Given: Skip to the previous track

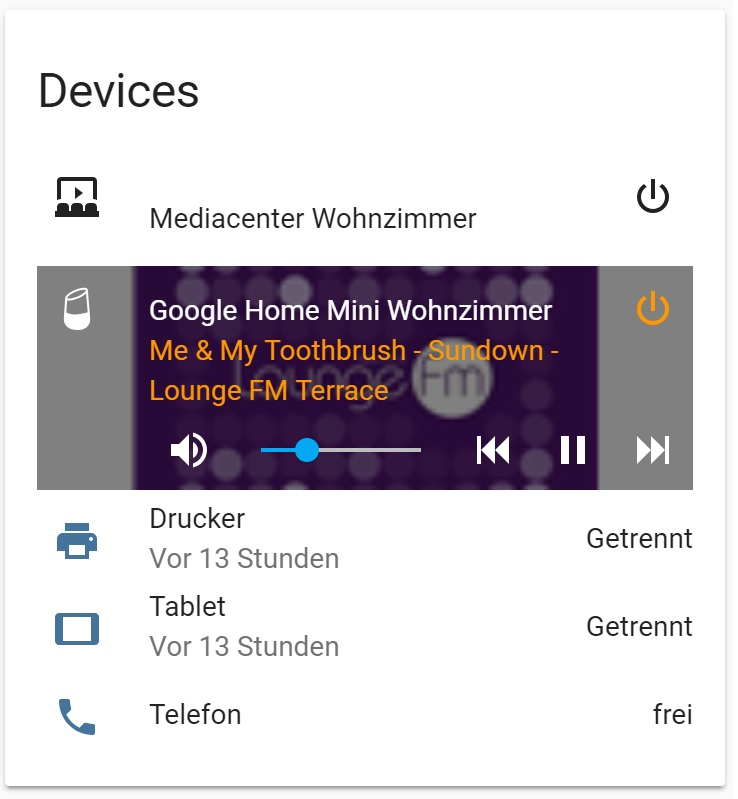Looking at the screenshot, I should click(x=493, y=450).
